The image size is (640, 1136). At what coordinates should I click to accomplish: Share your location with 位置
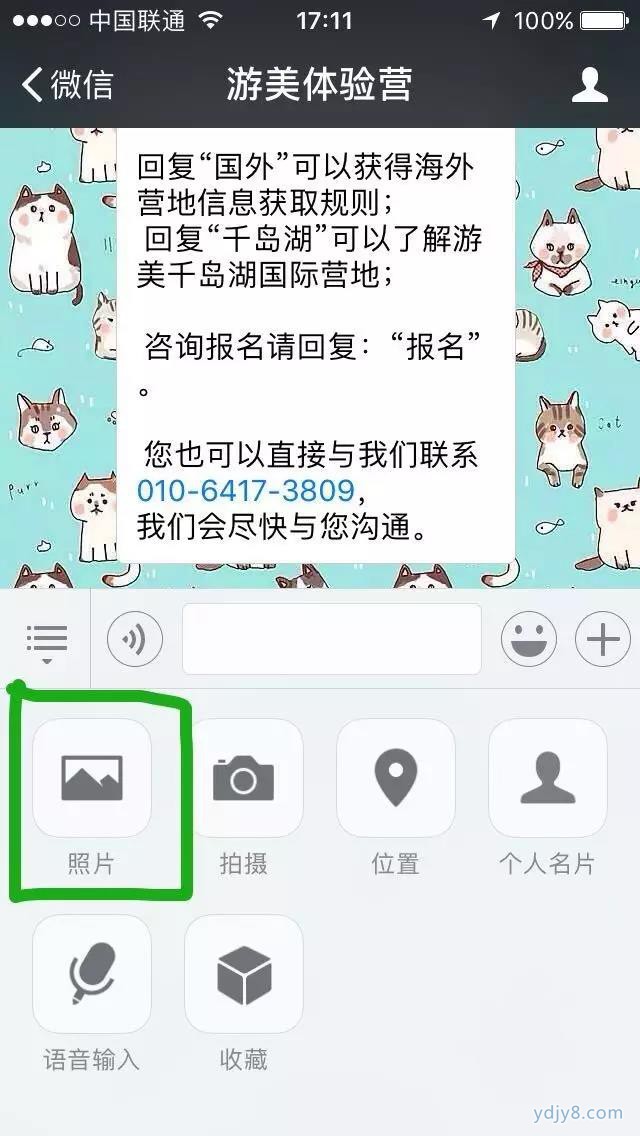pos(396,778)
